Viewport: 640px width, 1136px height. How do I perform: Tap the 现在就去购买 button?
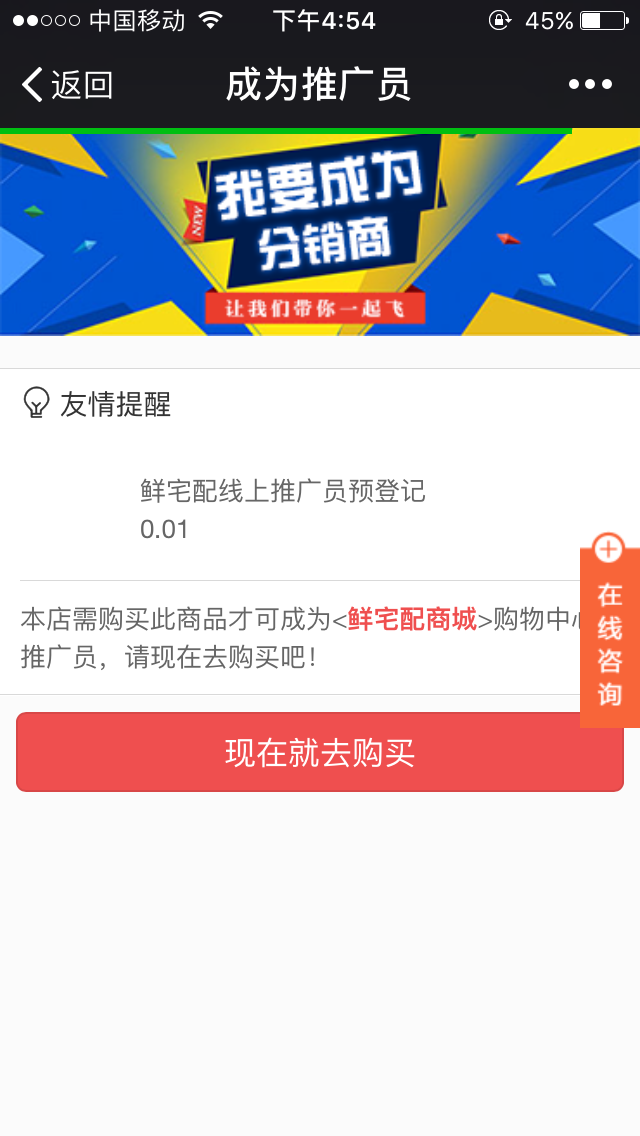pyautogui.click(x=320, y=753)
